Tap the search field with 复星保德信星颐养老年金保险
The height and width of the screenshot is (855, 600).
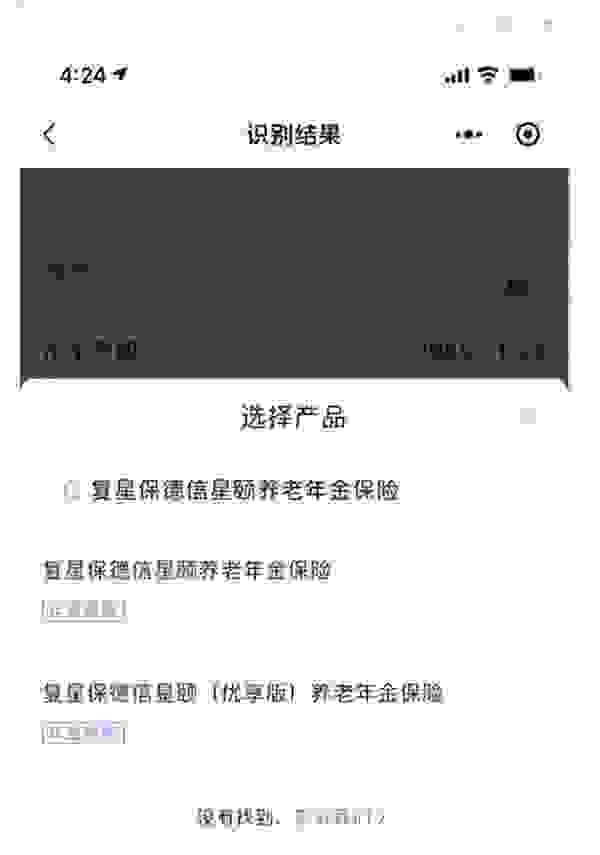[x=245, y=491]
